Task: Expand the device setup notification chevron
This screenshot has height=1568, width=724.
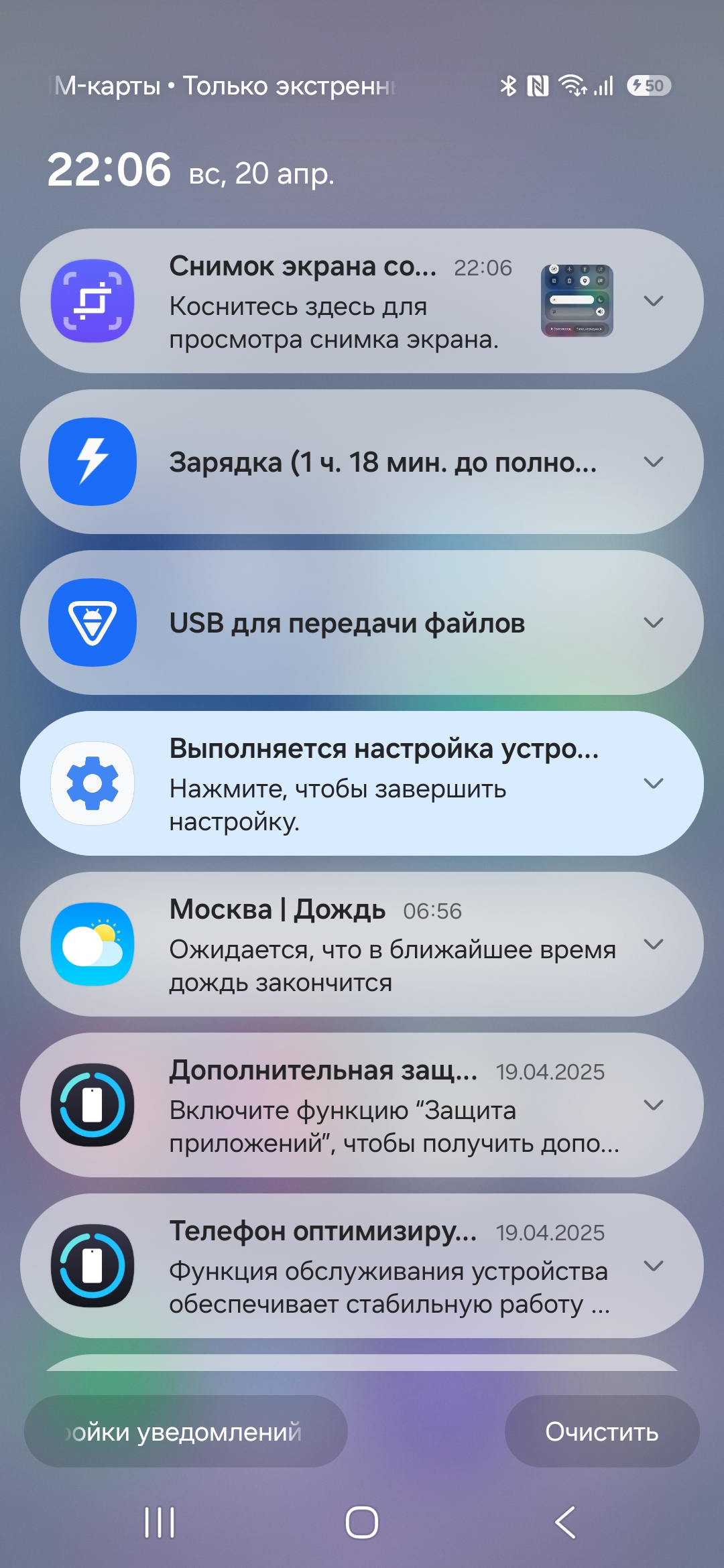Action: [654, 783]
